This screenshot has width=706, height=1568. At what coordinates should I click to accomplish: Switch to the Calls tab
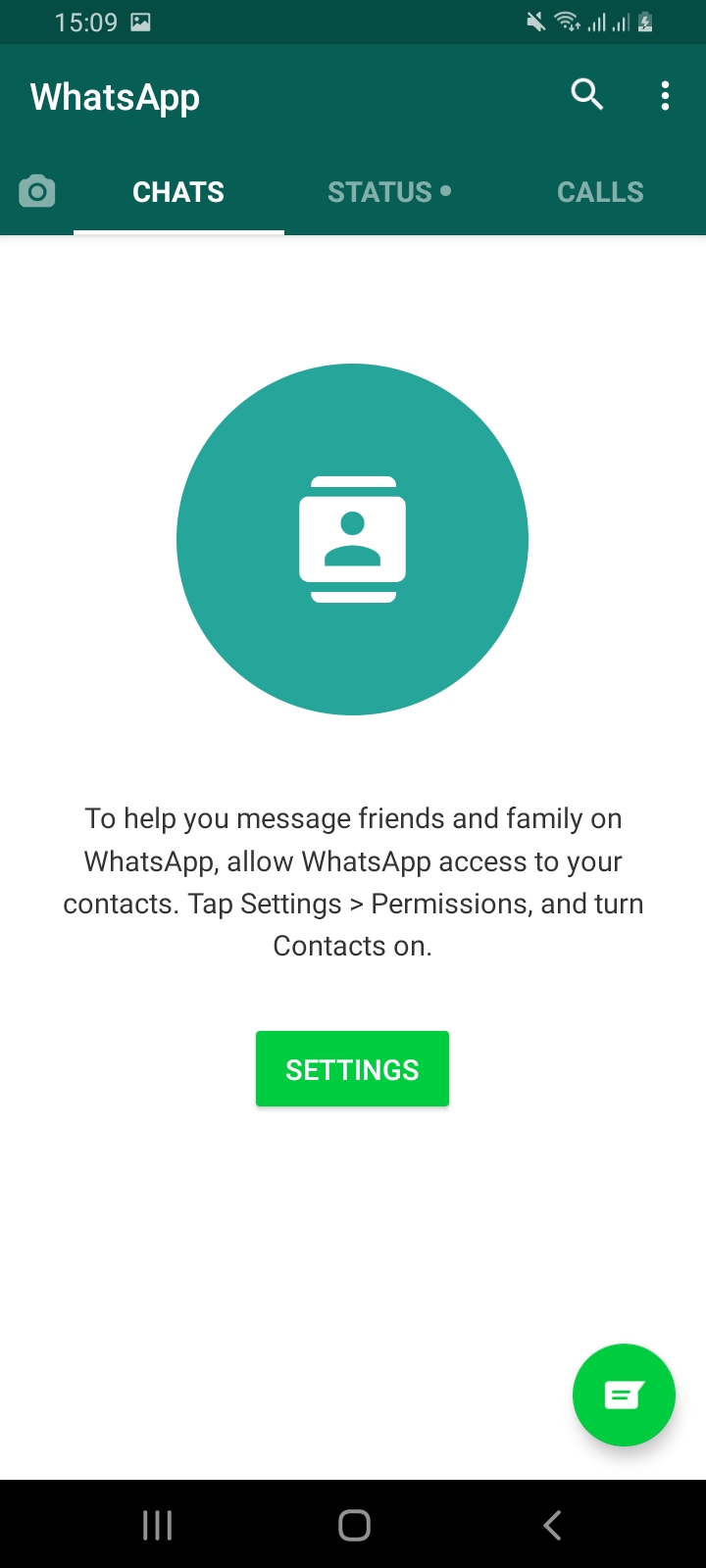tap(600, 192)
